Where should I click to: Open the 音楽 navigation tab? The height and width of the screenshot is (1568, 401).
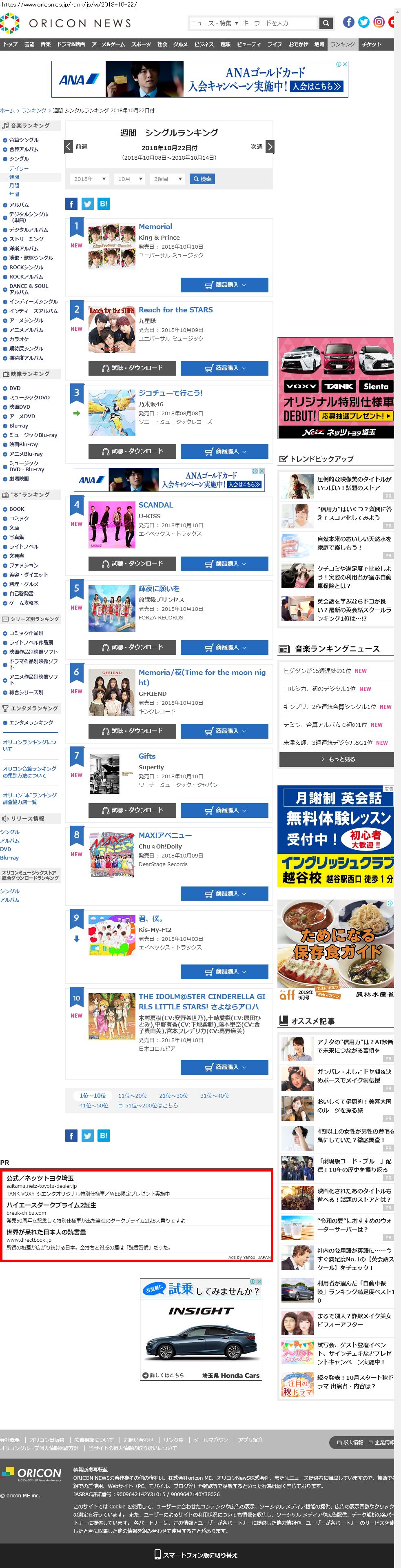[46, 45]
